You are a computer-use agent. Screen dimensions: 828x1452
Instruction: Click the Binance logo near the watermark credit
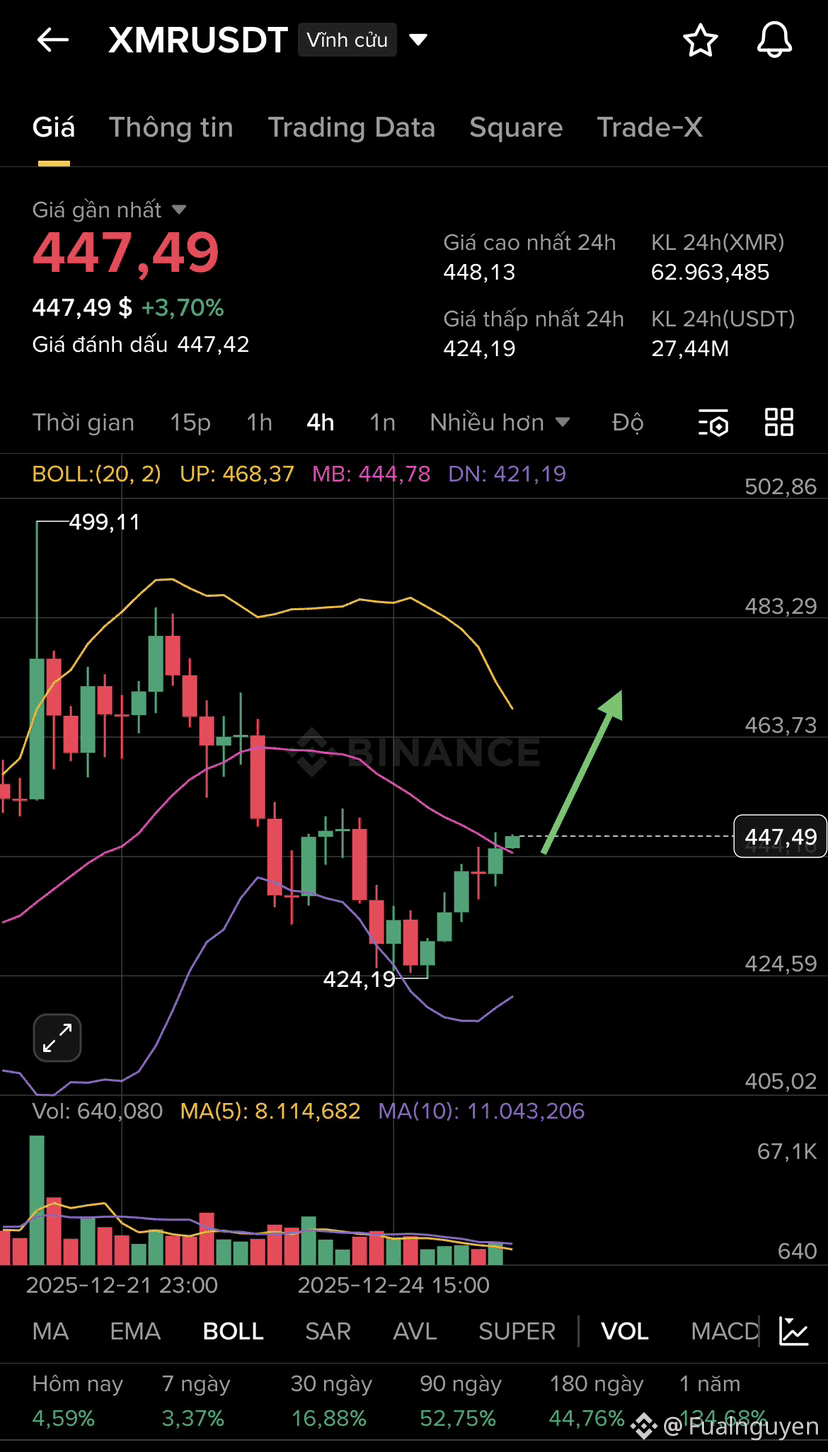(645, 1424)
